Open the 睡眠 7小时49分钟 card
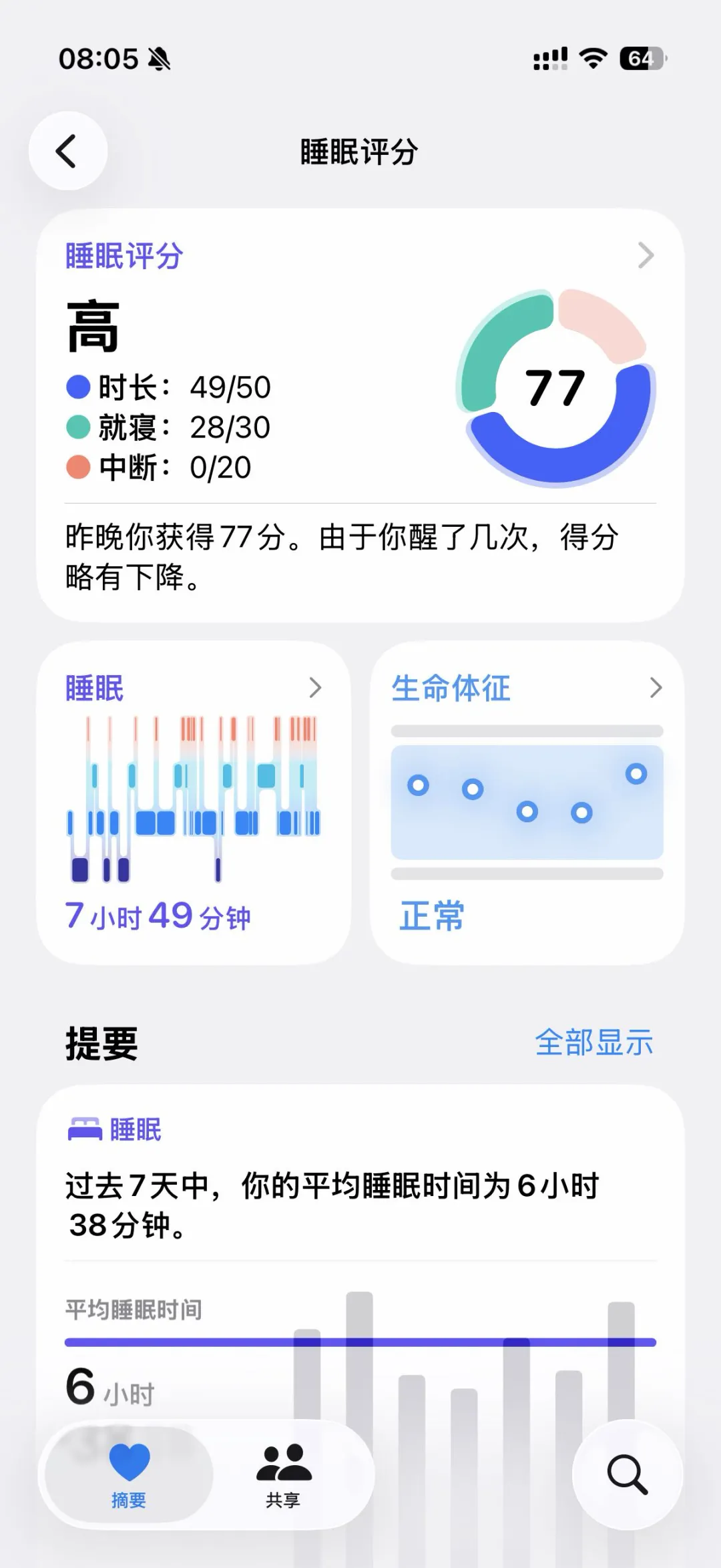This screenshot has width=721, height=1568. pos(194,803)
